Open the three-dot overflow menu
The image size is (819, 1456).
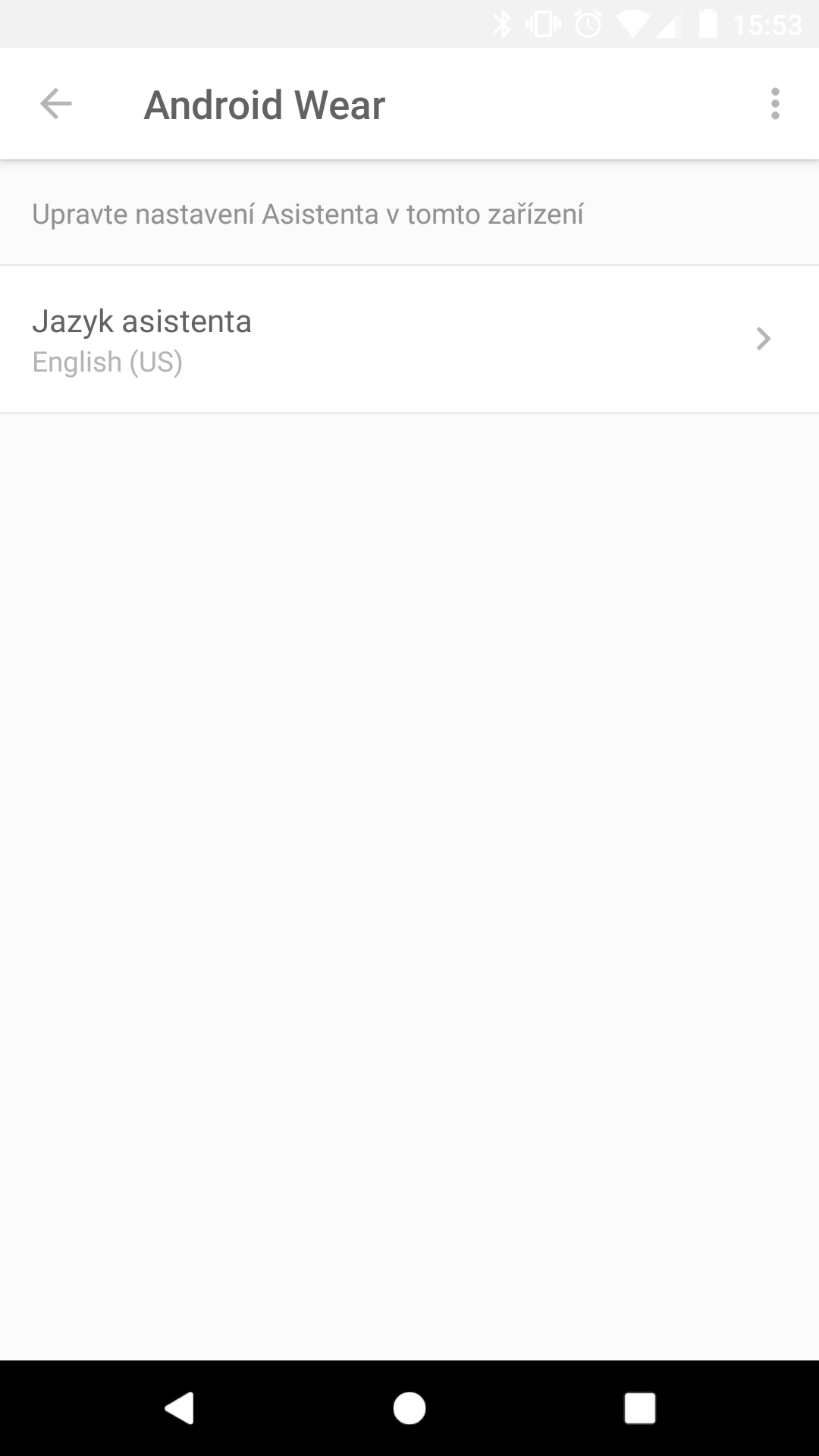coord(774,104)
